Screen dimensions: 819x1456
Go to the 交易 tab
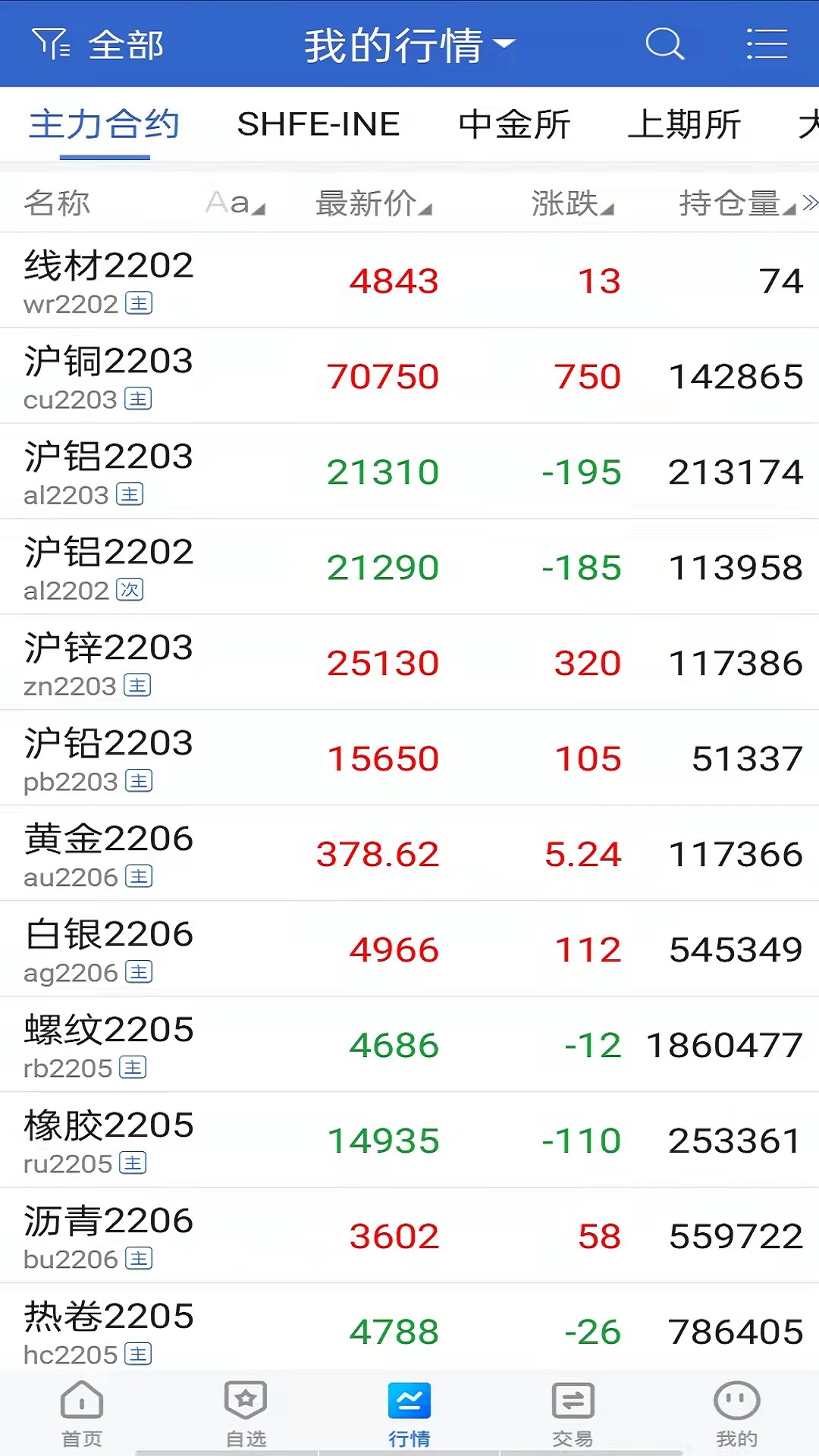coord(573,1412)
